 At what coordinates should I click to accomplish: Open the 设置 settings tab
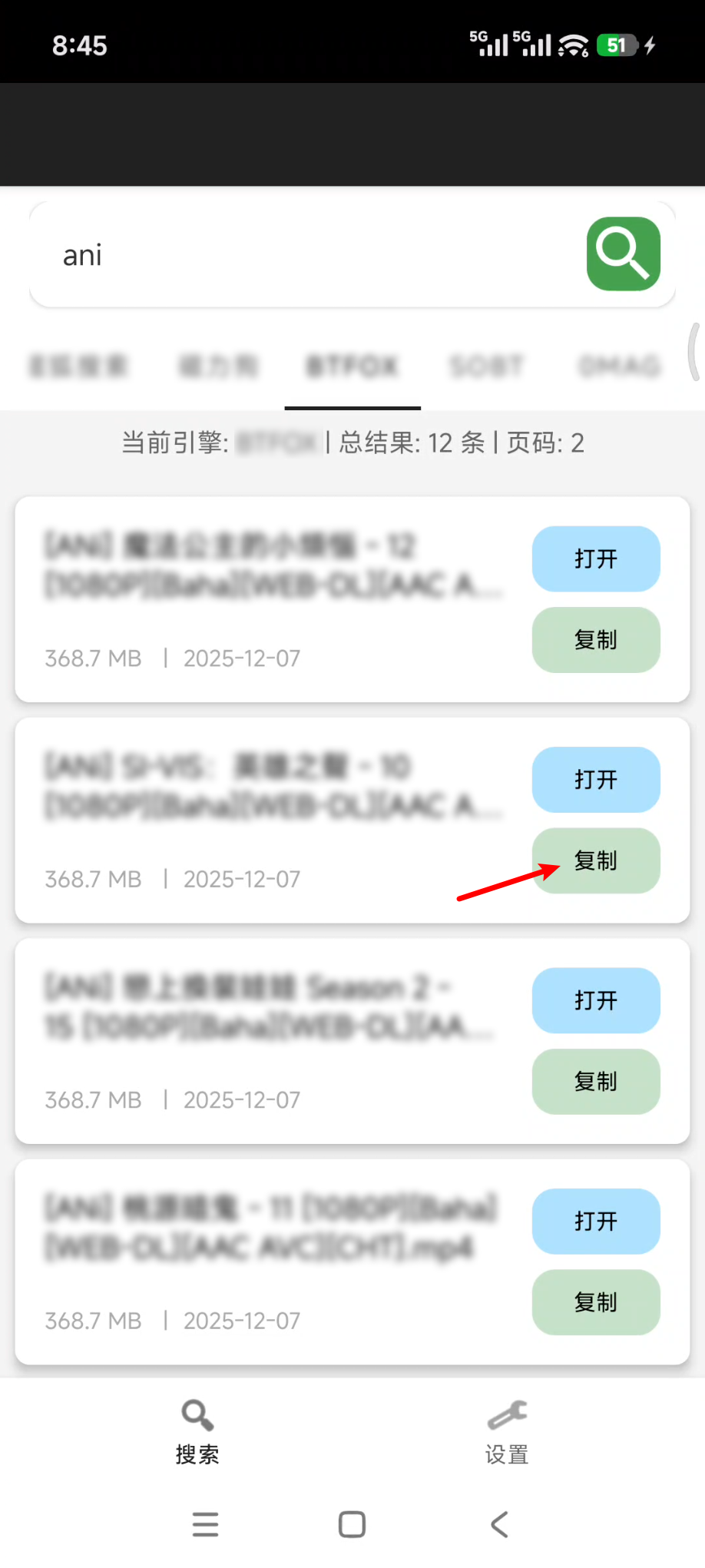(x=507, y=1432)
